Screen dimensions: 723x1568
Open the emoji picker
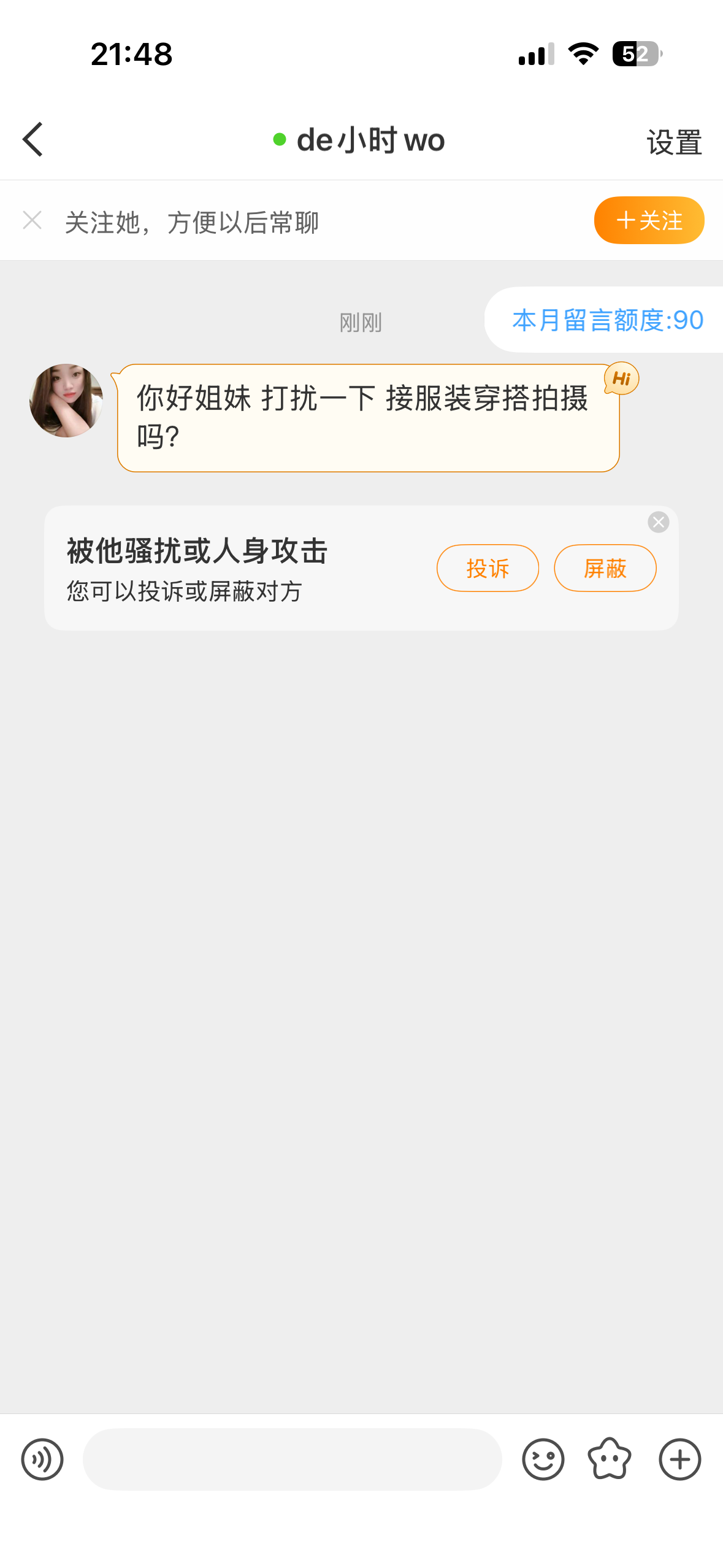543,1459
